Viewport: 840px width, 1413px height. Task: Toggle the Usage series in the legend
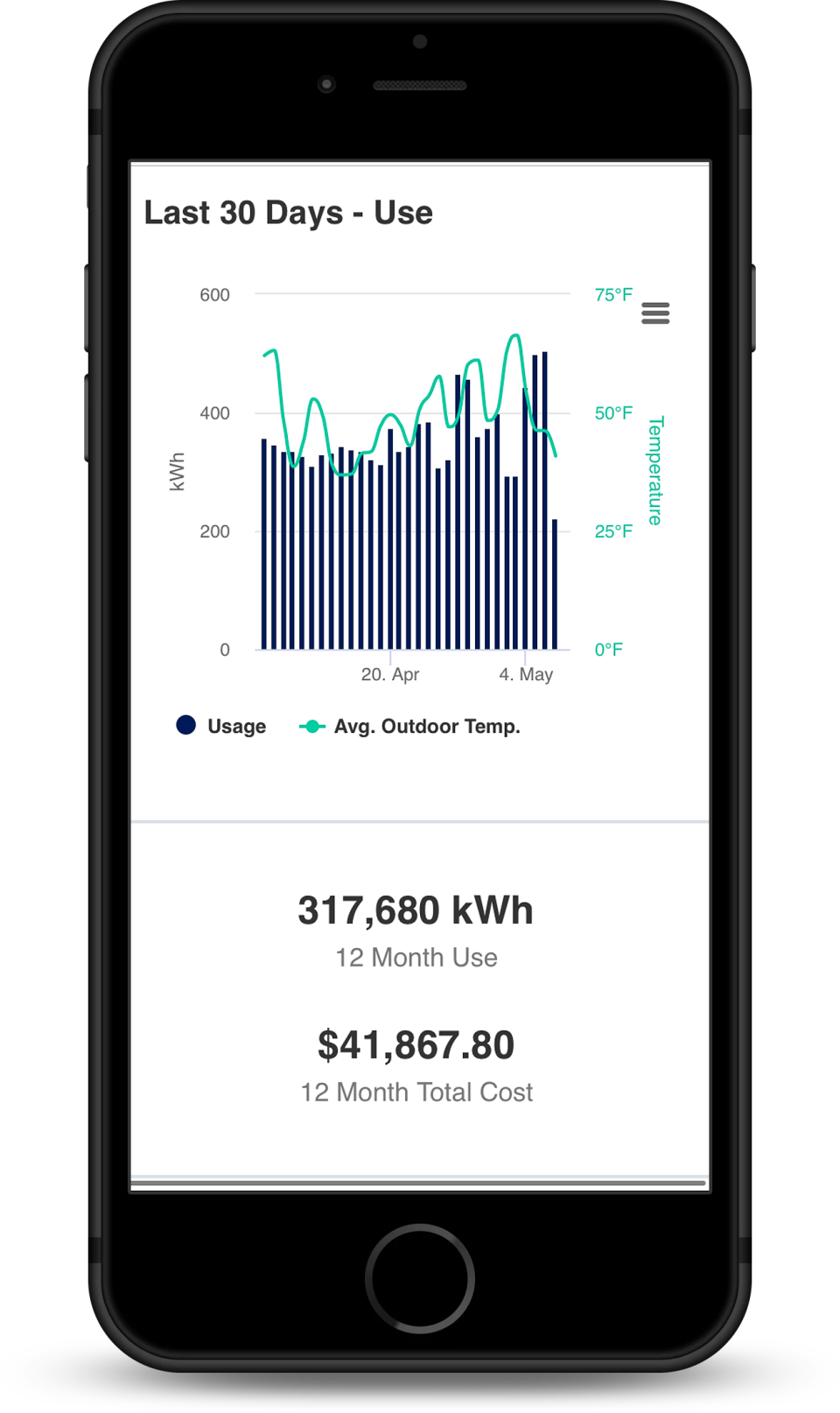tap(221, 726)
